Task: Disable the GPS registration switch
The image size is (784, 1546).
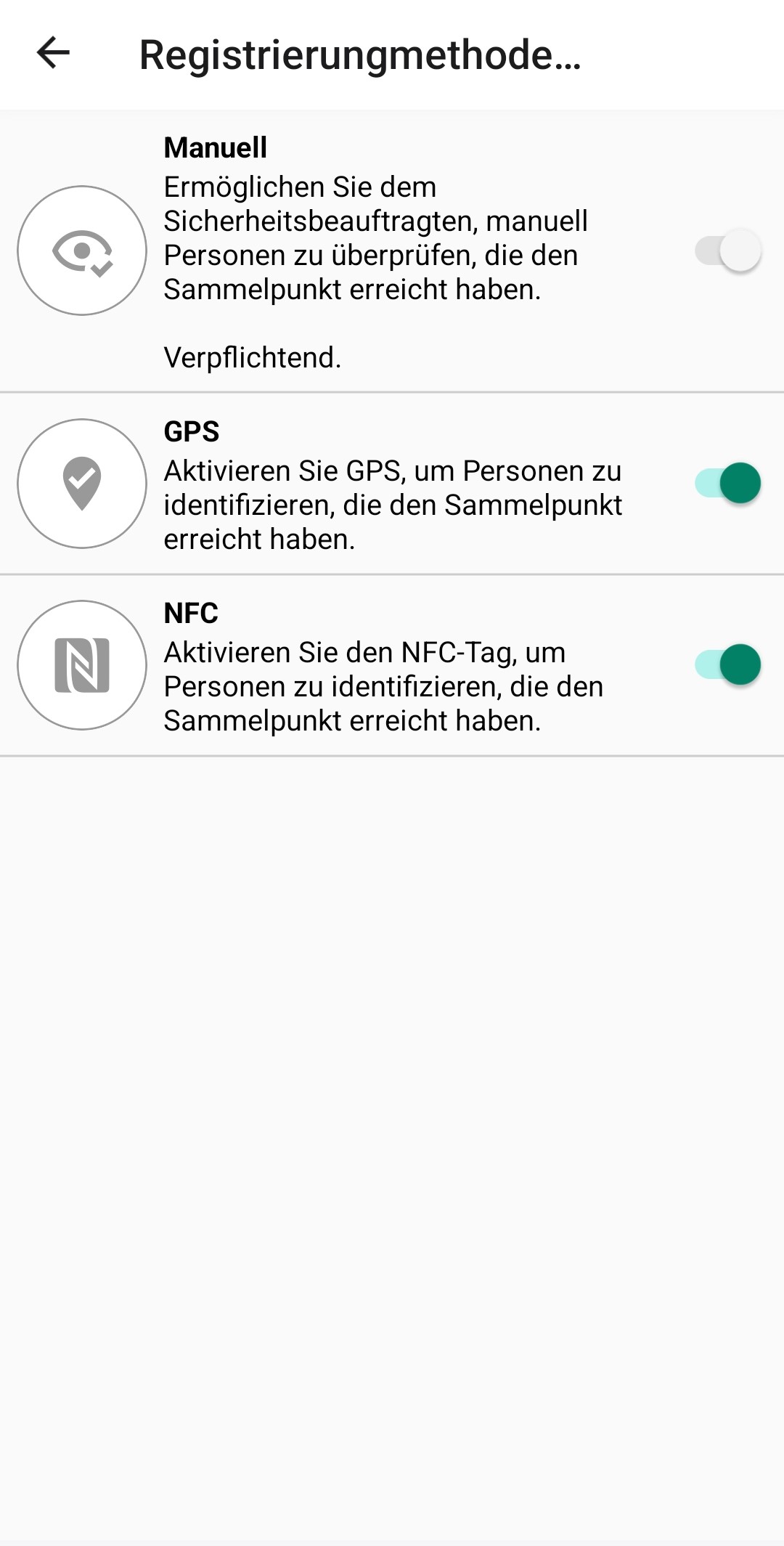Action: pos(727,483)
